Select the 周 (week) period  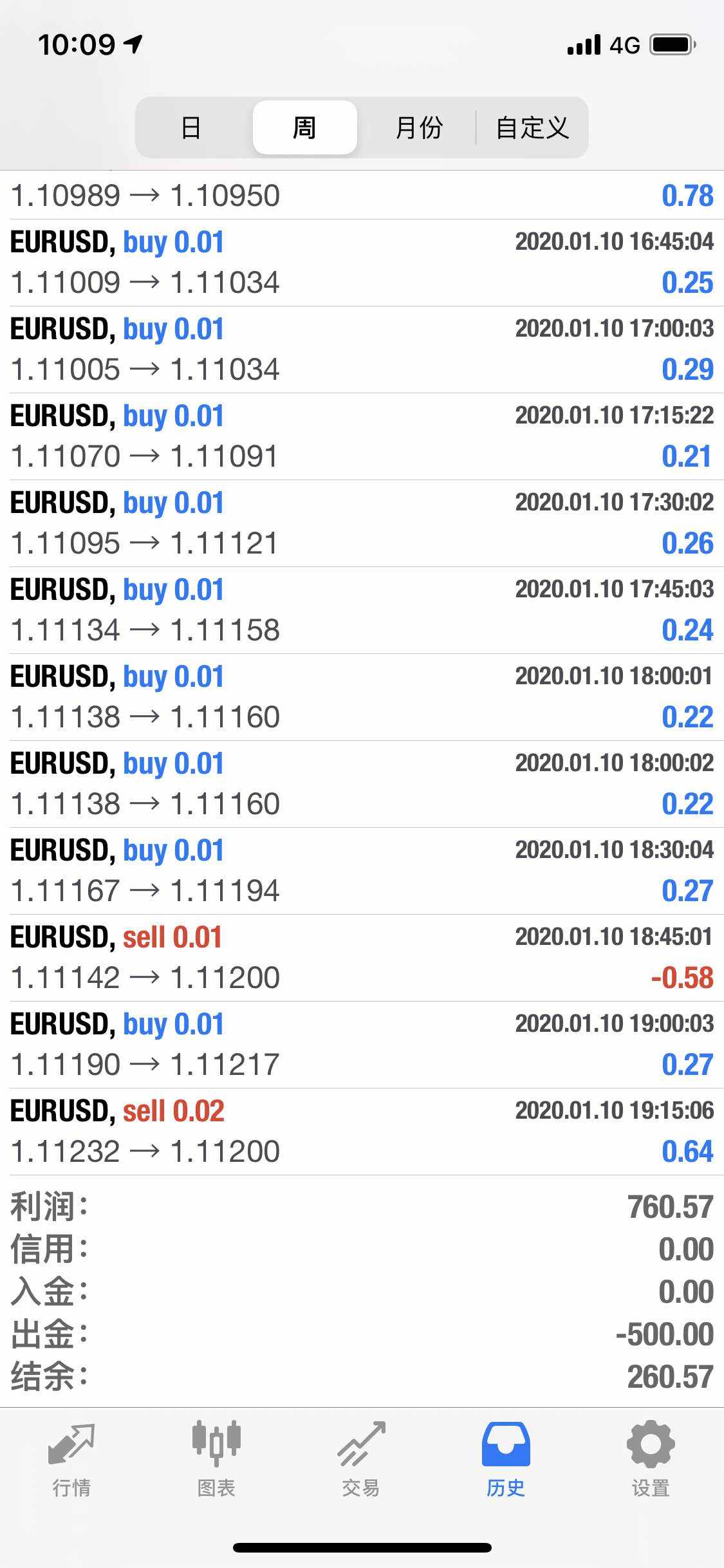[x=304, y=127]
